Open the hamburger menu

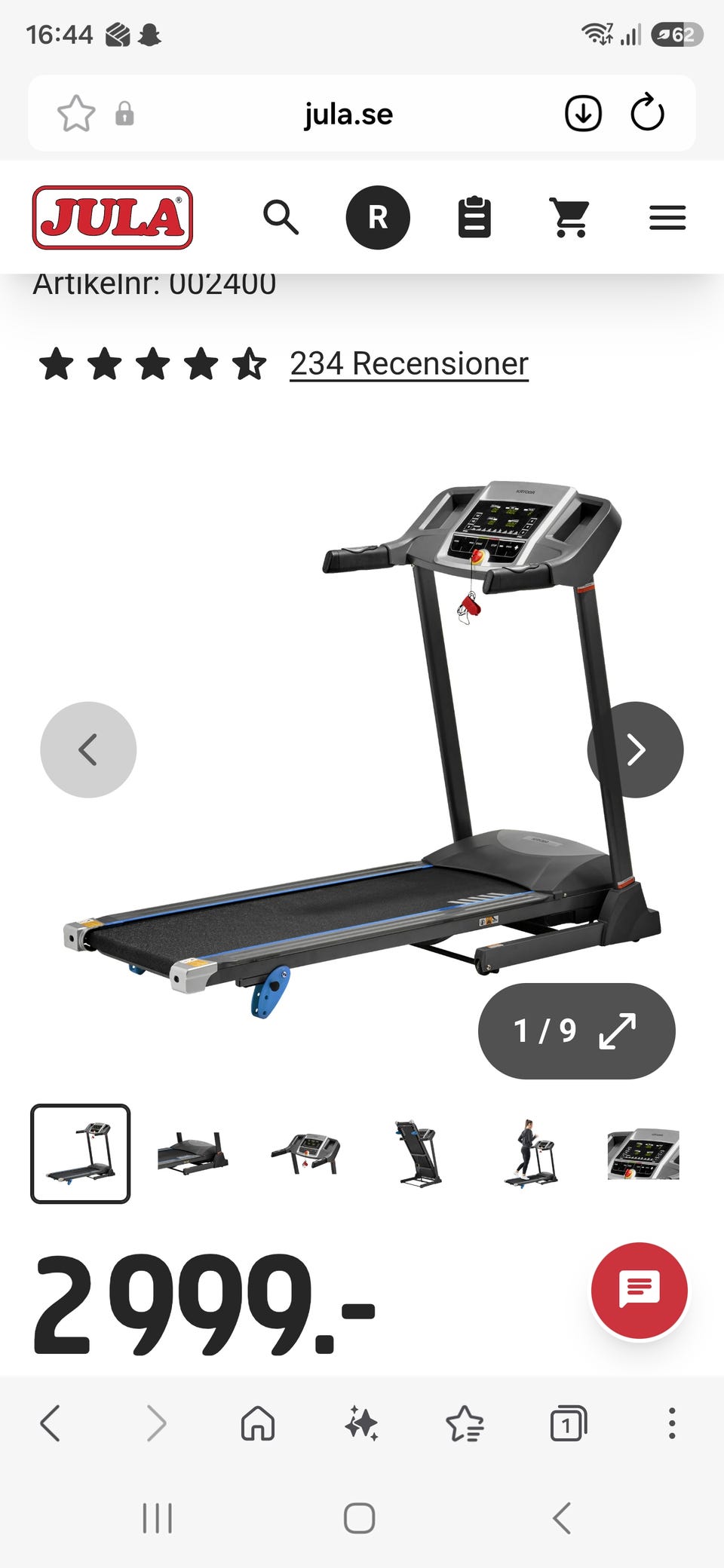click(667, 218)
